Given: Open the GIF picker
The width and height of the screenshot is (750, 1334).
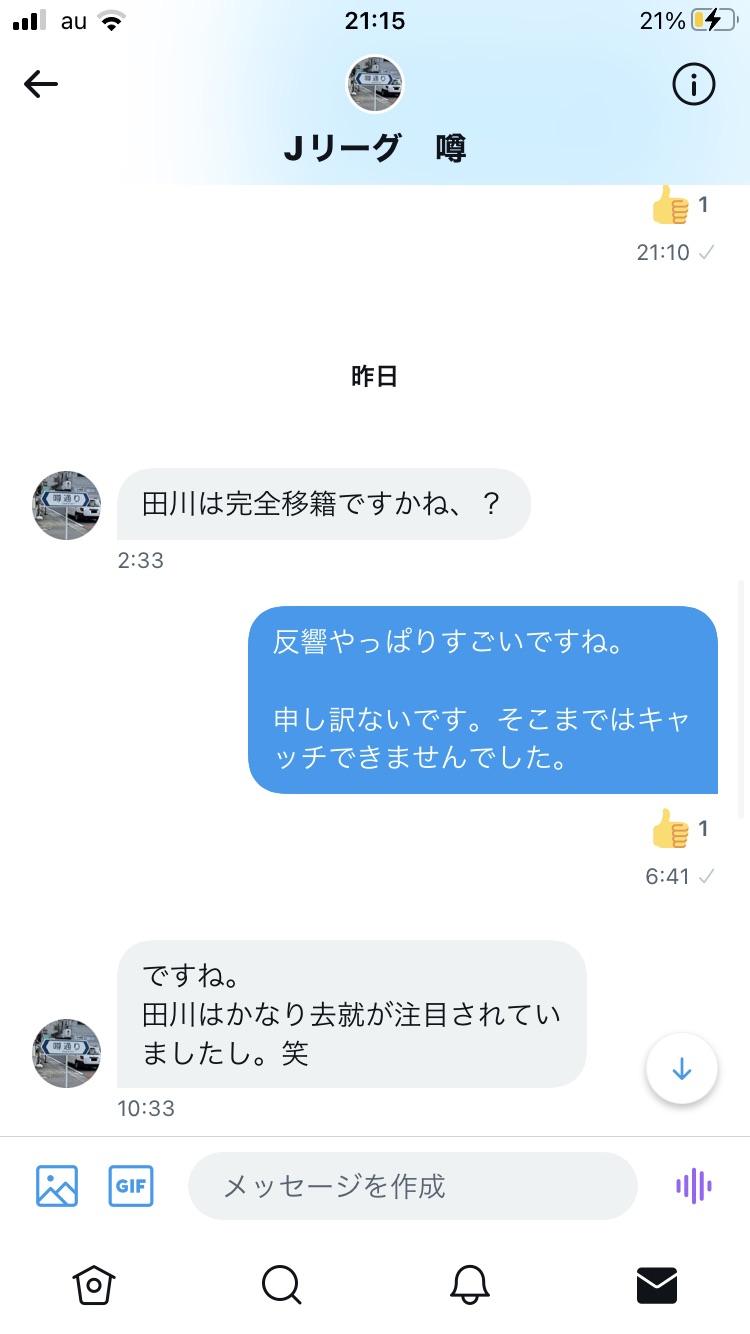Looking at the screenshot, I should [131, 1186].
